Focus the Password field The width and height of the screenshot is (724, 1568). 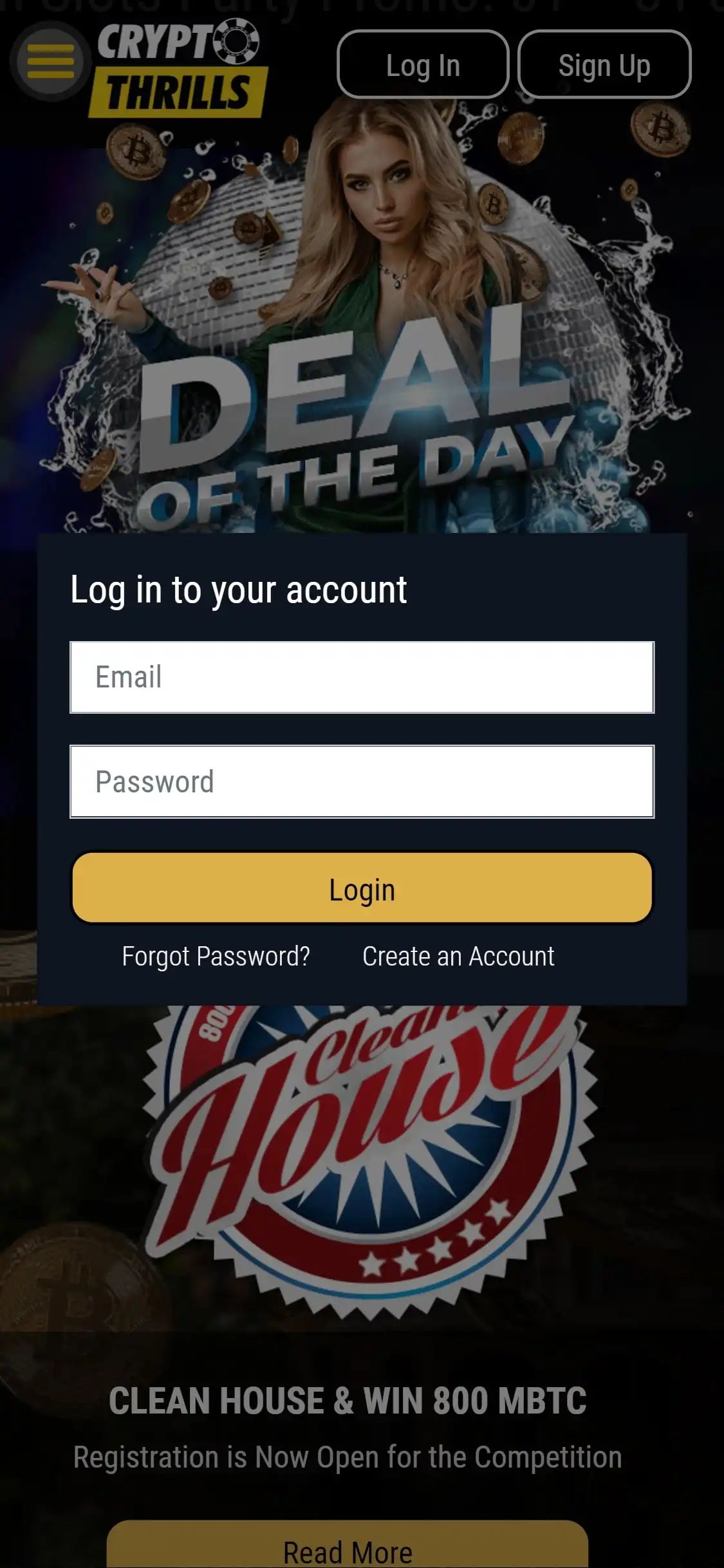(x=362, y=781)
